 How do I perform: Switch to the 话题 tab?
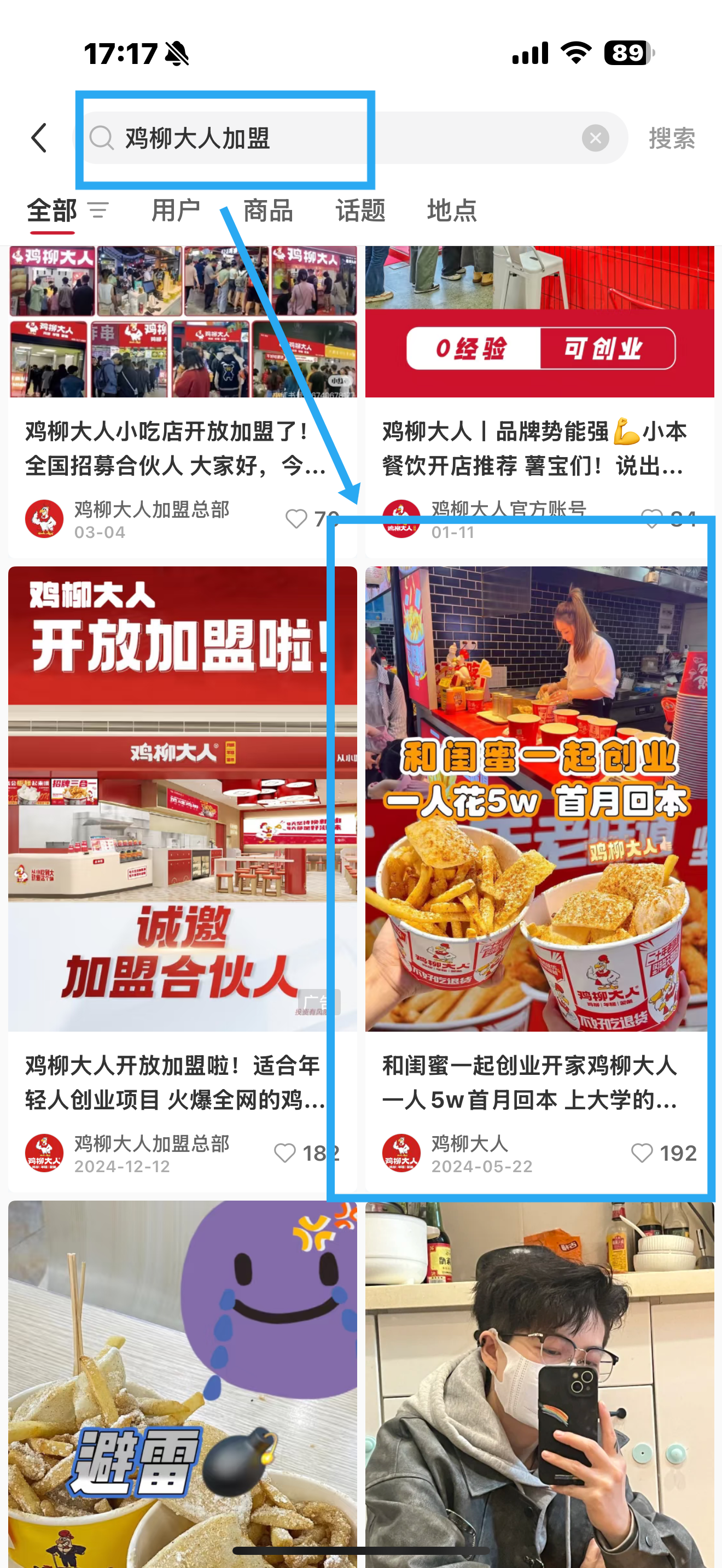360,210
